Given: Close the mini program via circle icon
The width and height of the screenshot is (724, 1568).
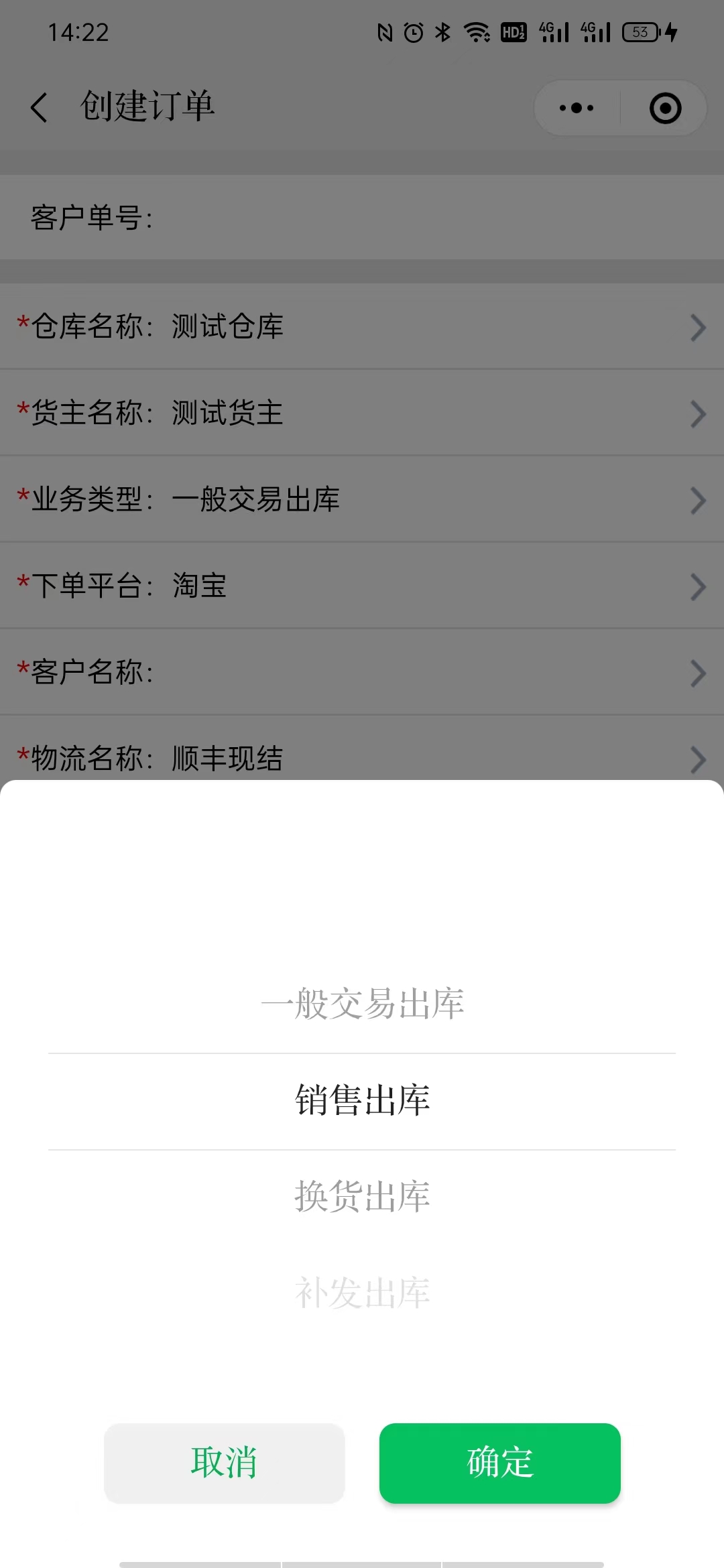Looking at the screenshot, I should (x=665, y=108).
